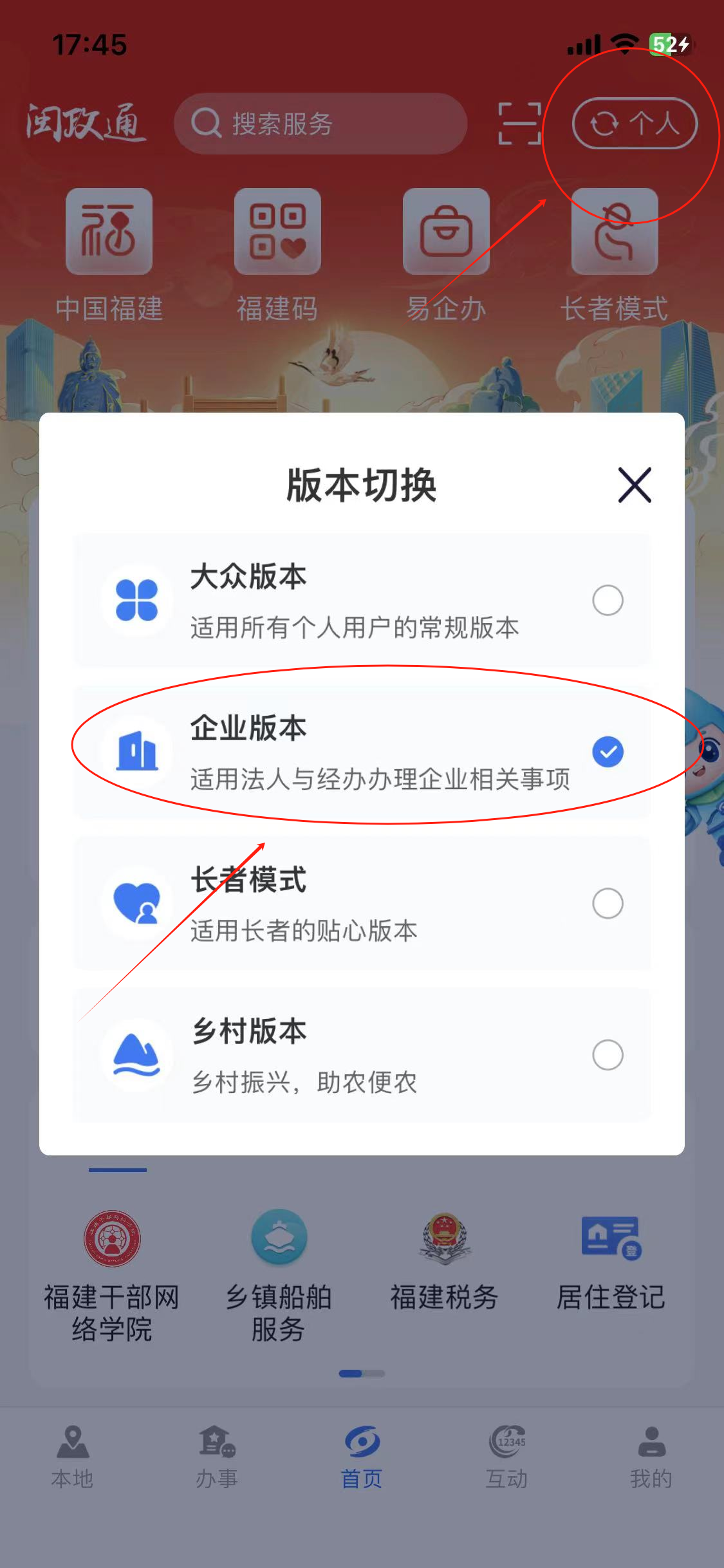Select 大众版本 option
This screenshot has width=724, height=1568.
click(362, 600)
